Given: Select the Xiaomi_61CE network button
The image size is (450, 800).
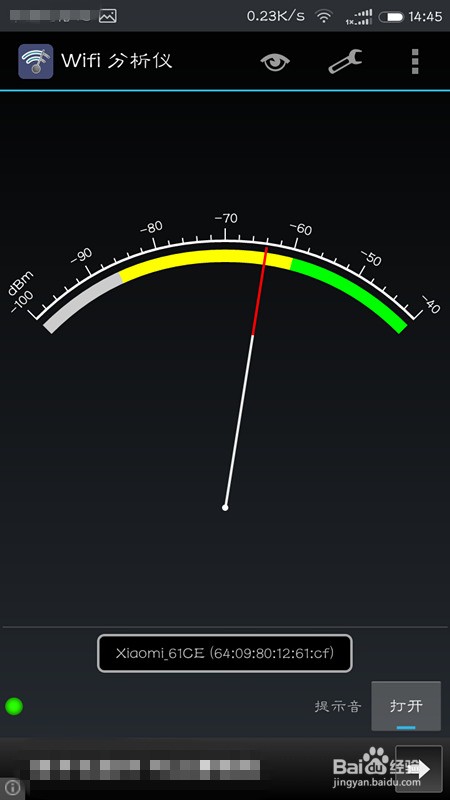Looking at the screenshot, I should [x=225, y=653].
